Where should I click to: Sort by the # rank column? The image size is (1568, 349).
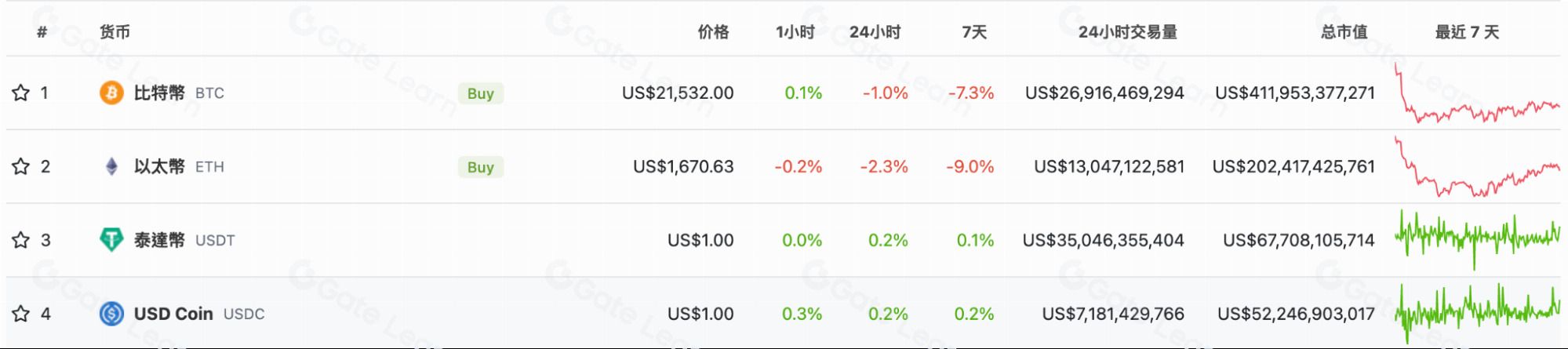pos(42,32)
